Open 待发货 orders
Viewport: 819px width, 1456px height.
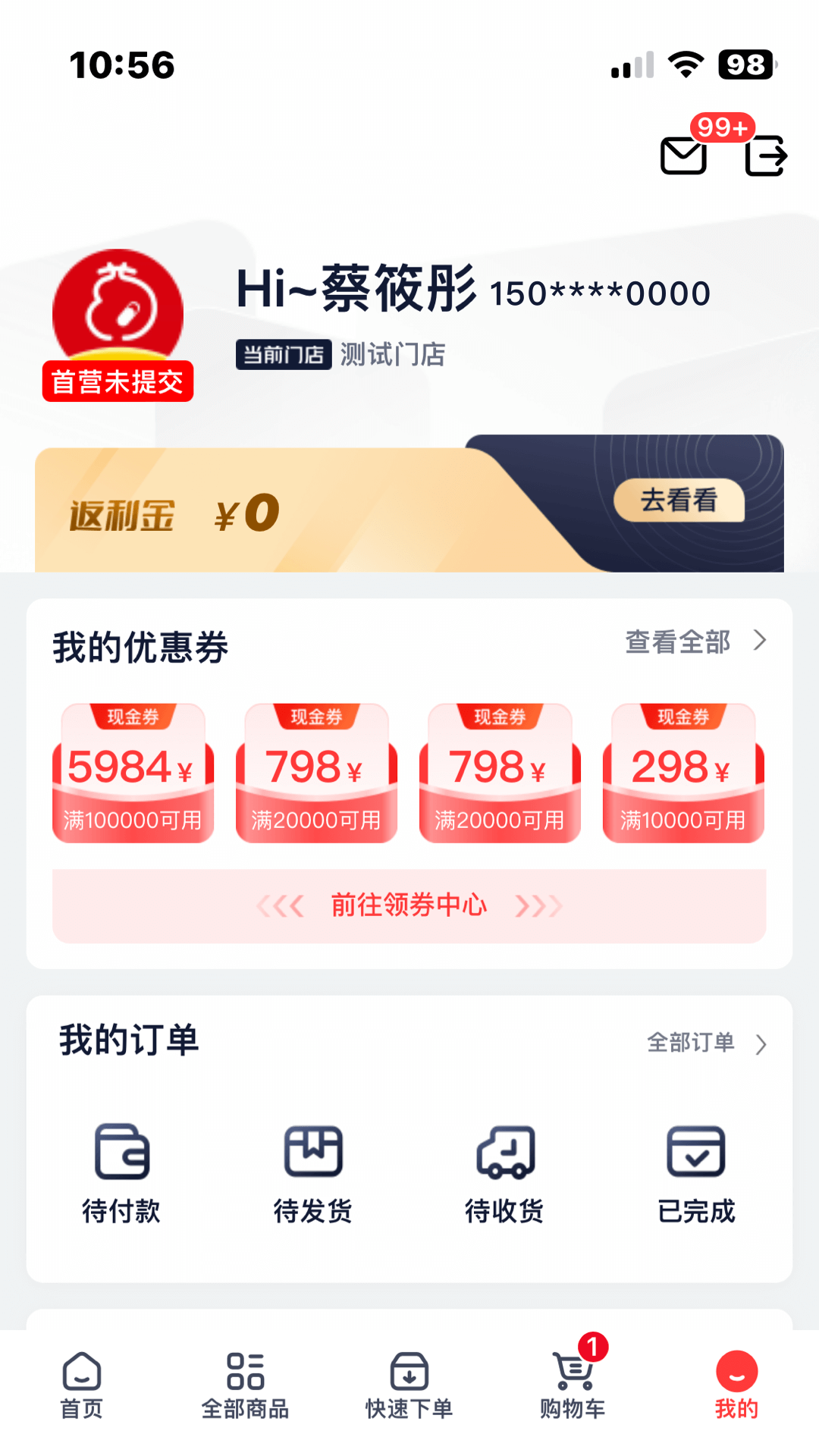[x=313, y=1173]
